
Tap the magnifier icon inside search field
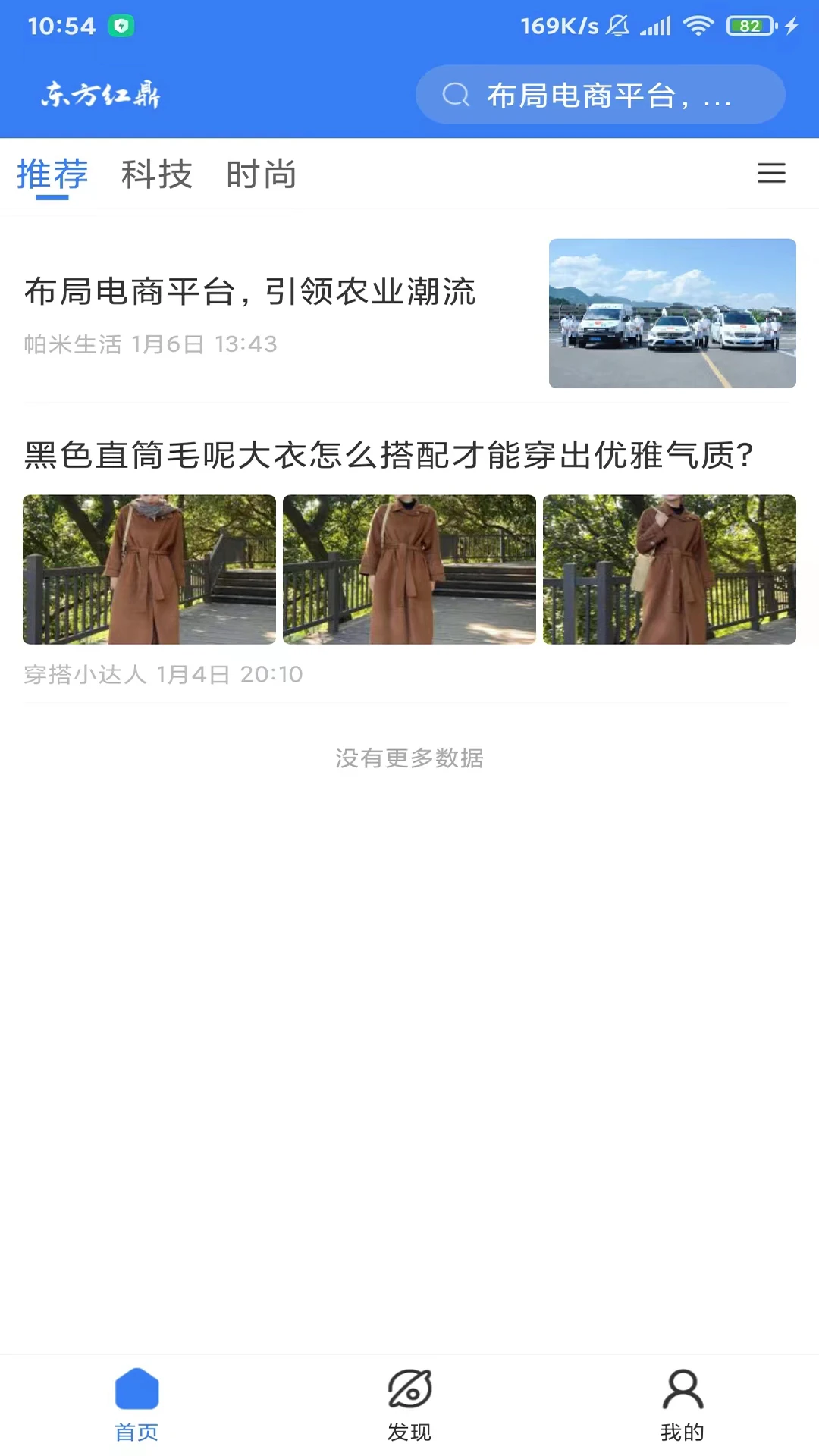pos(453,94)
